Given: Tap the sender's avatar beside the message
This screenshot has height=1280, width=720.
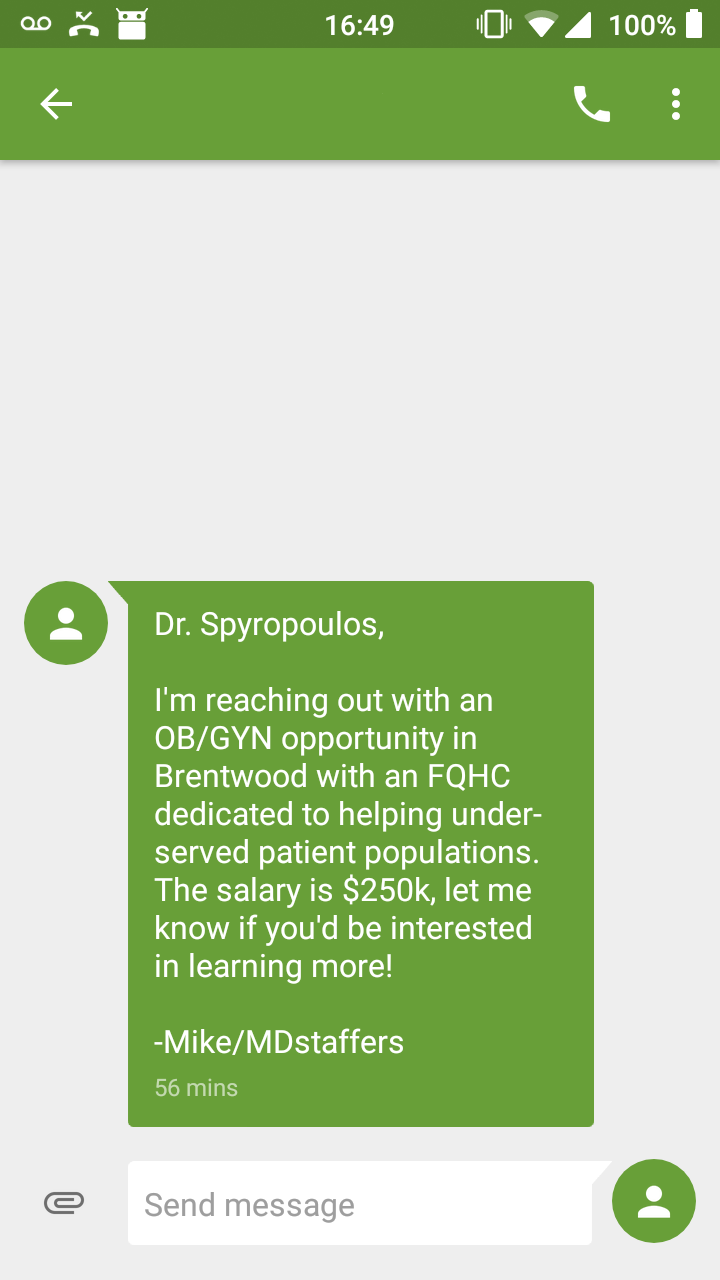Looking at the screenshot, I should click(x=66, y=623).
